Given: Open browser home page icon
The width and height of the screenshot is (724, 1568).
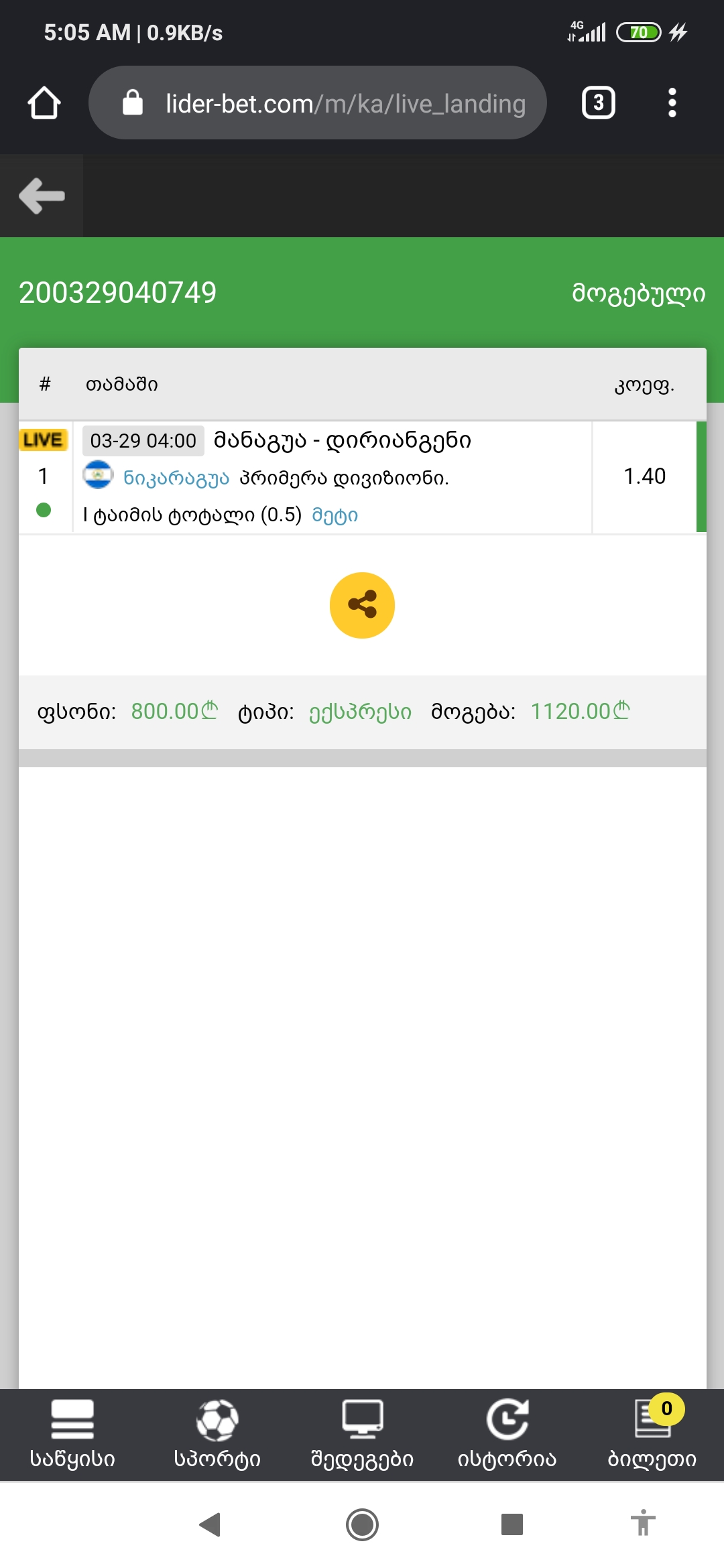Looking at the screenshot, I should (44, 103).
